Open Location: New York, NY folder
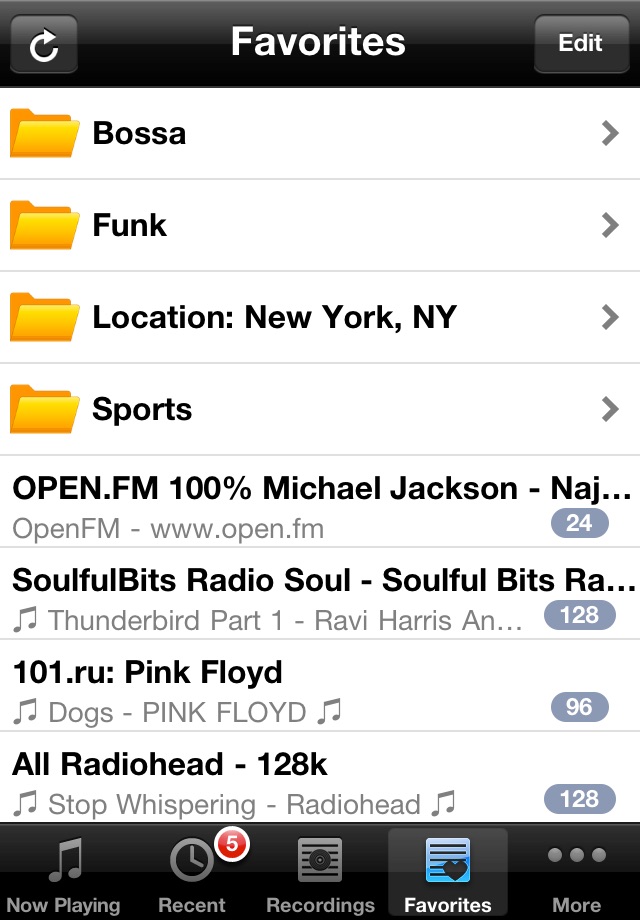This screenshot has height=920, width=640. point(320,317)
